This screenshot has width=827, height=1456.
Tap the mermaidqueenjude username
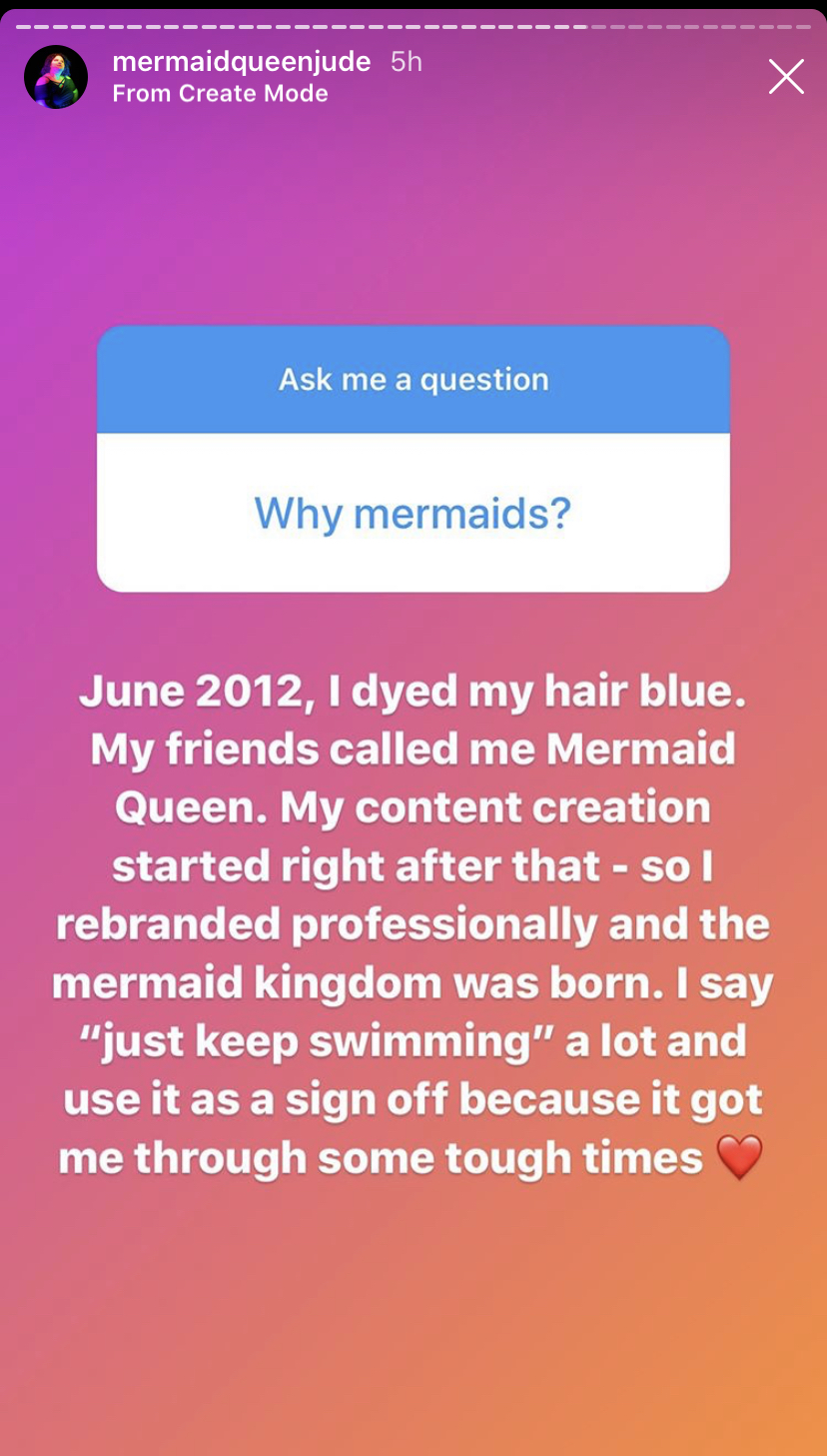(242, 62)
